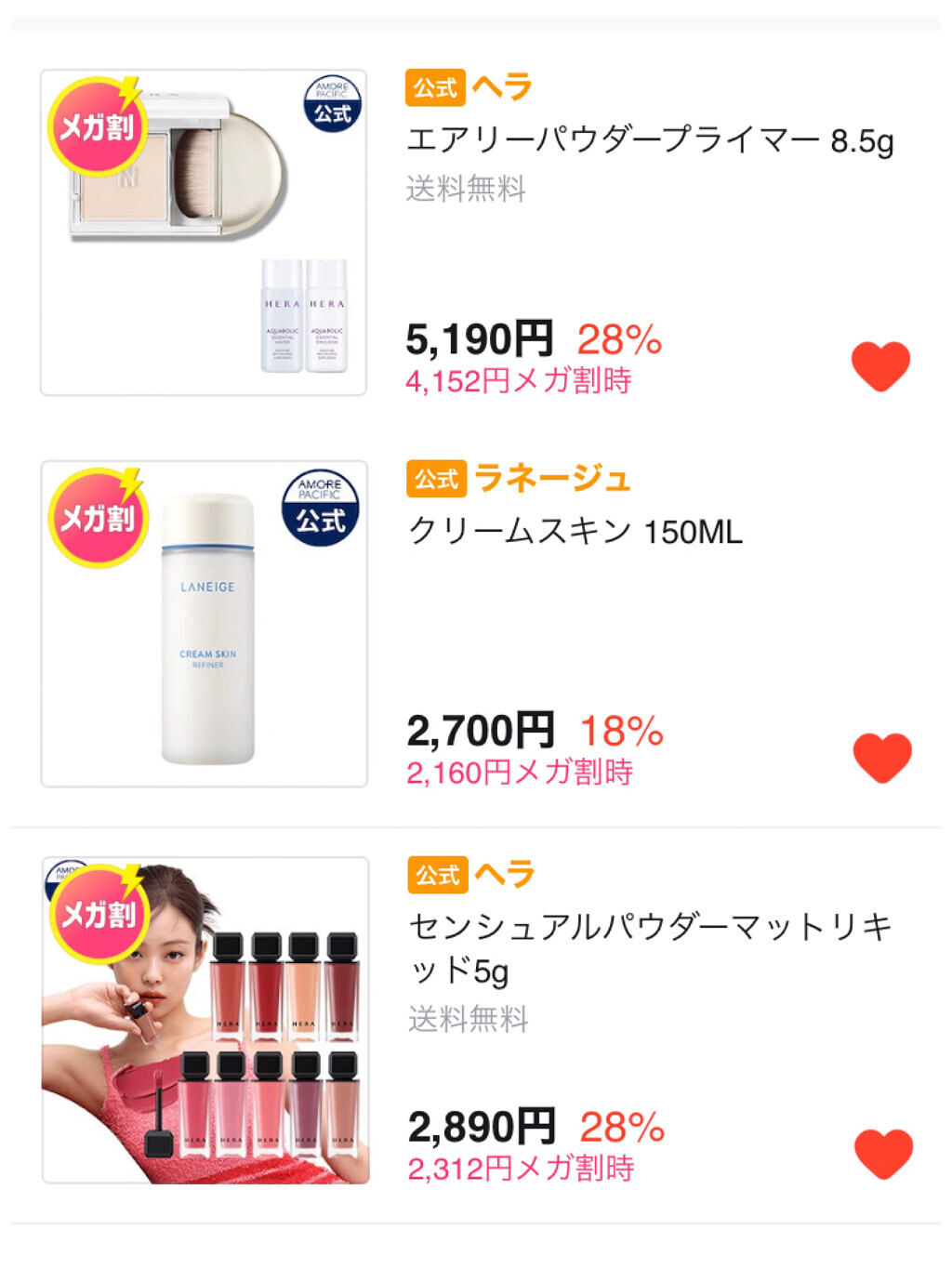View the センシュアルパウダーマットリキッド5g listing
This screenshot has height=1269, width=952.
coord(649,947)
